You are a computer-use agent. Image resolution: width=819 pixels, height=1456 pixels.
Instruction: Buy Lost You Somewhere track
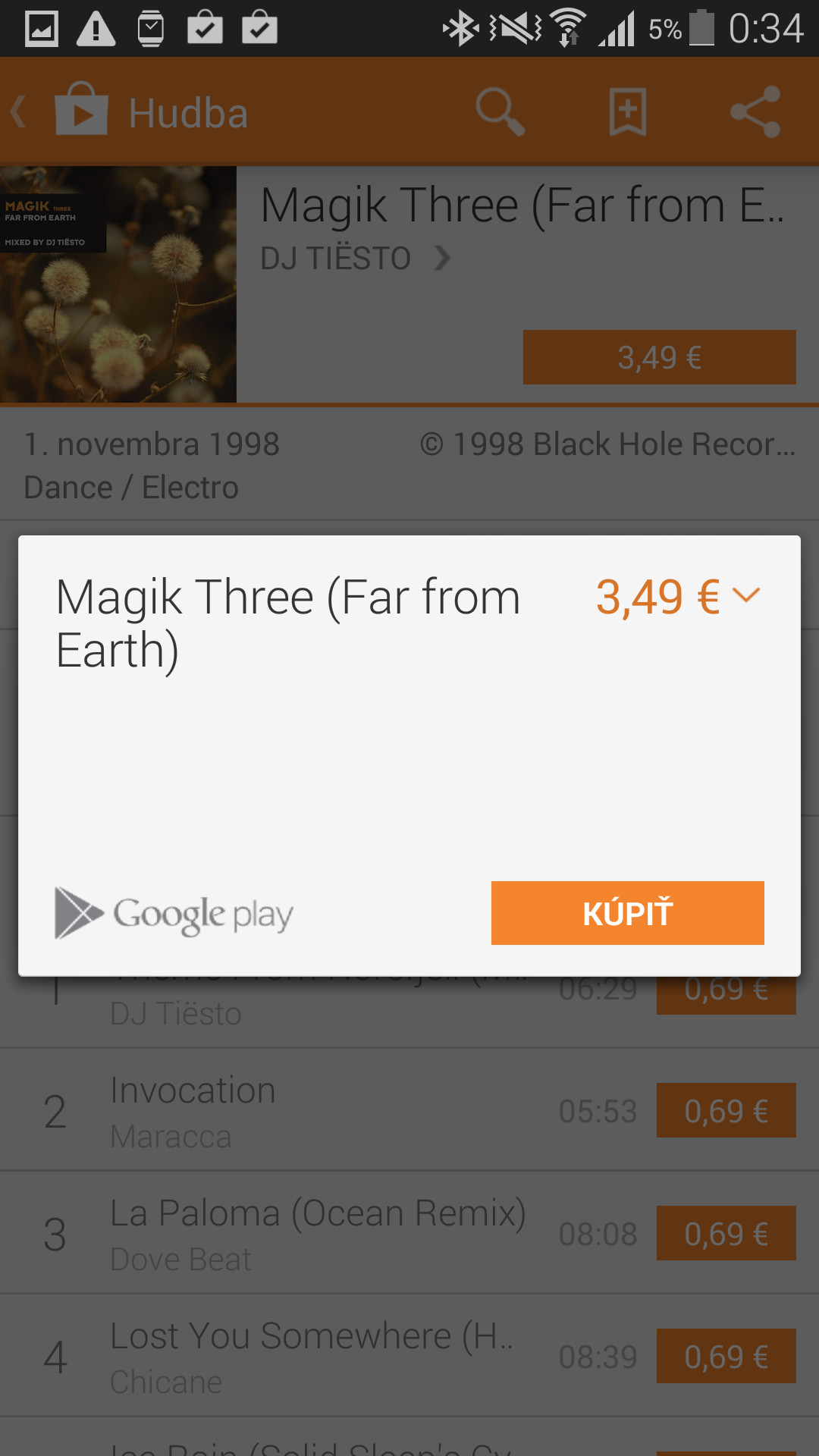click(x=726, y=1357)
